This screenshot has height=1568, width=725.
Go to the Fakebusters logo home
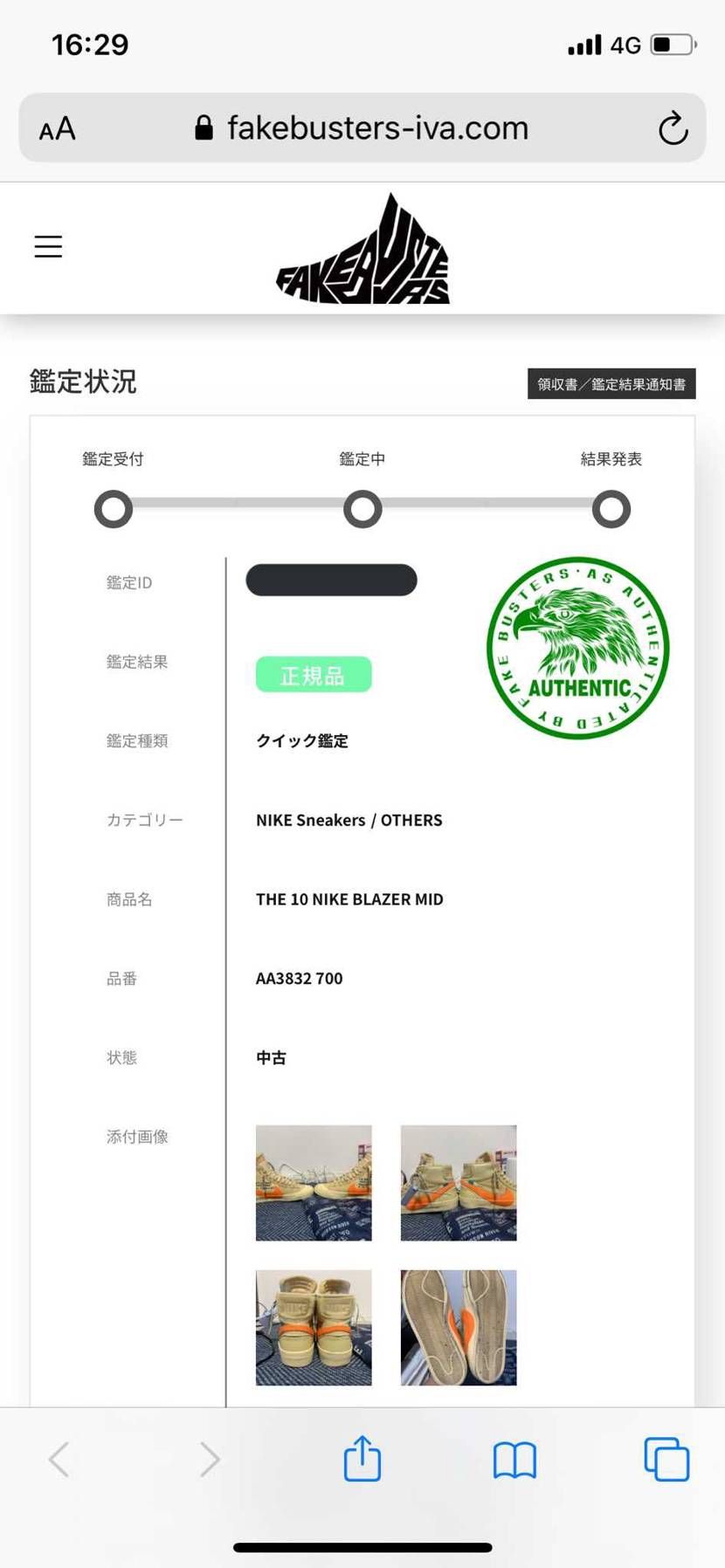(362, 251)
